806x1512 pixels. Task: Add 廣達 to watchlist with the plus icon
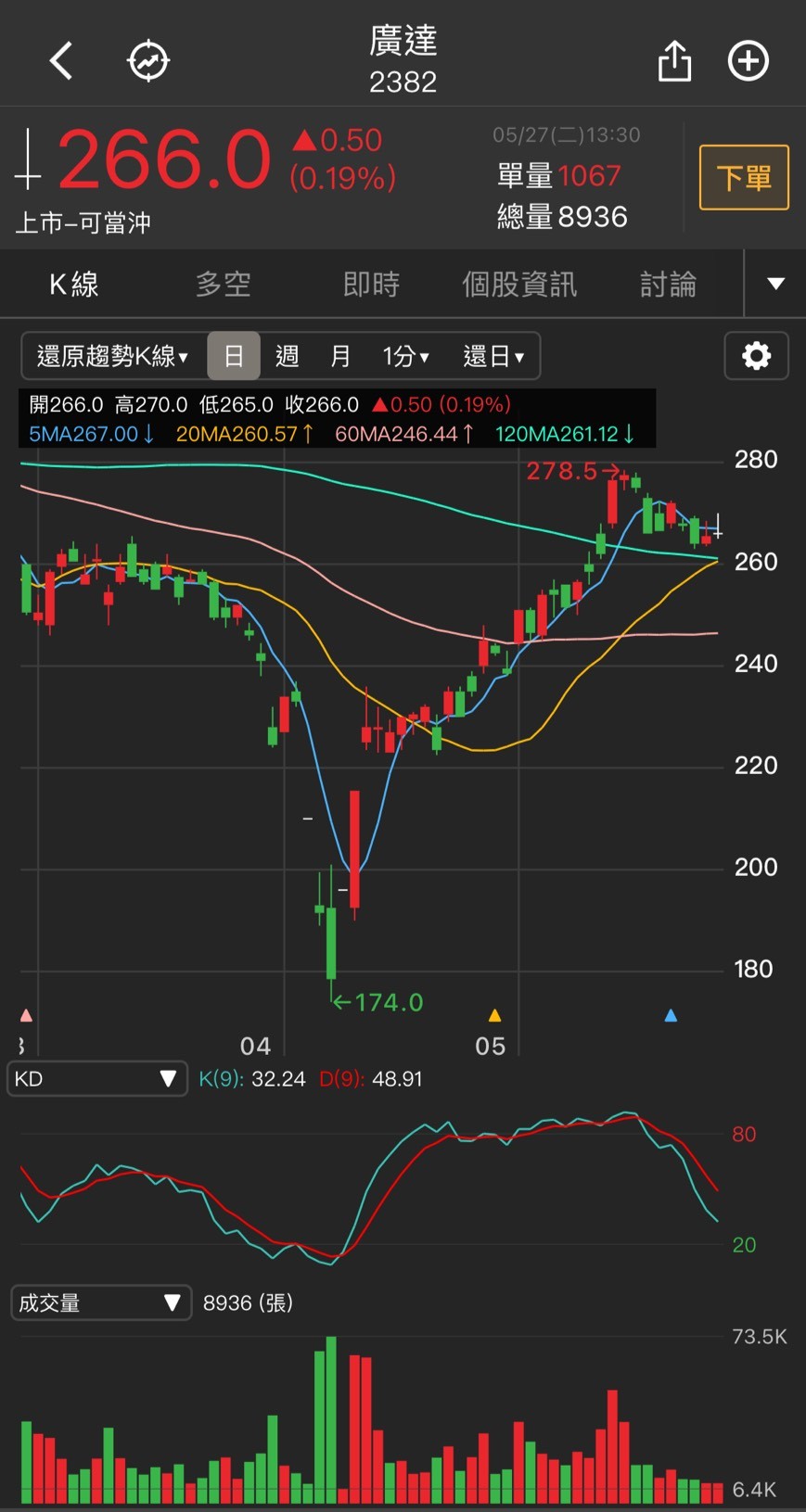(x=748, y=61)
